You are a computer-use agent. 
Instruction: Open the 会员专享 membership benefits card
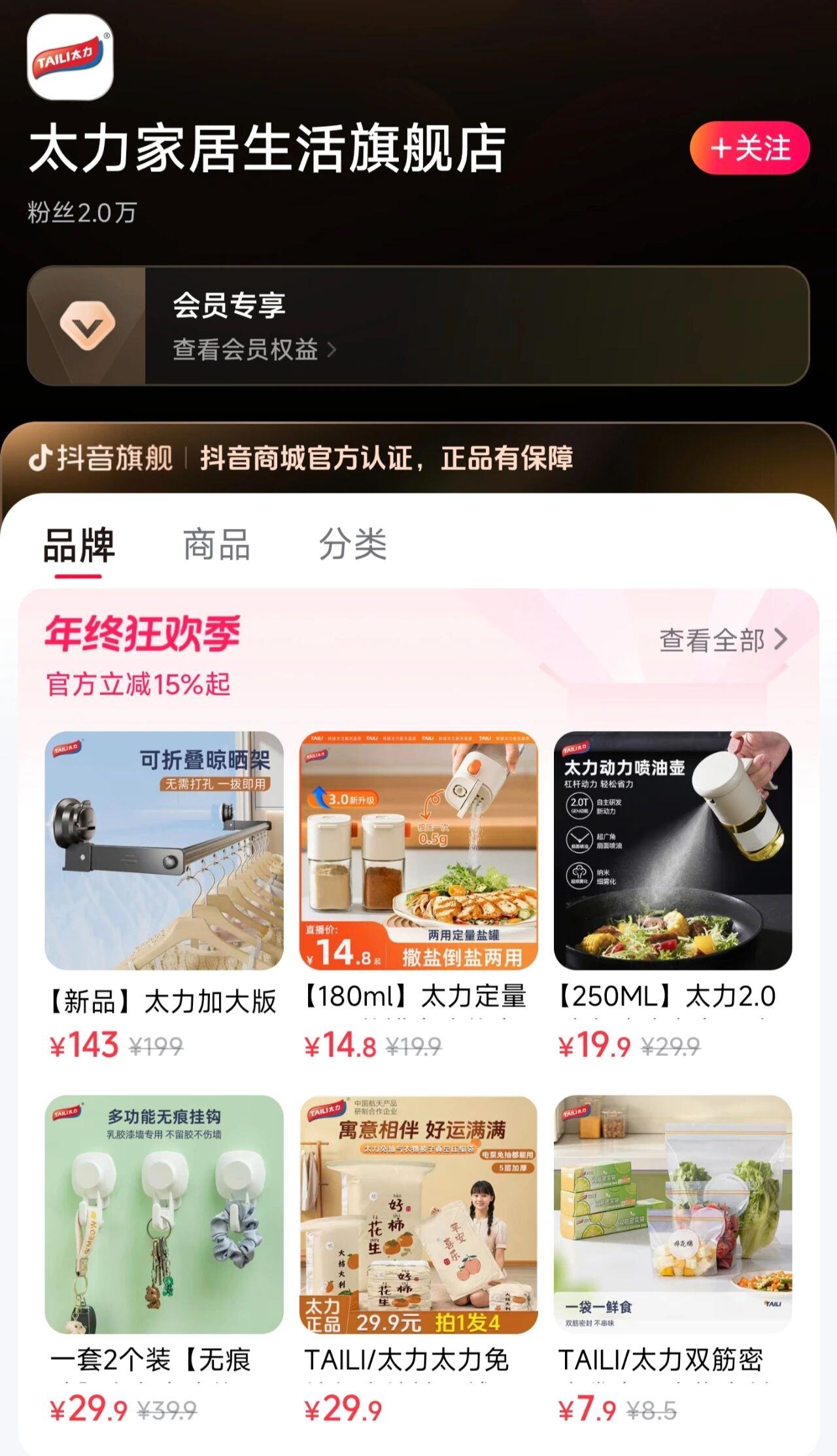[x=418, y=326]
